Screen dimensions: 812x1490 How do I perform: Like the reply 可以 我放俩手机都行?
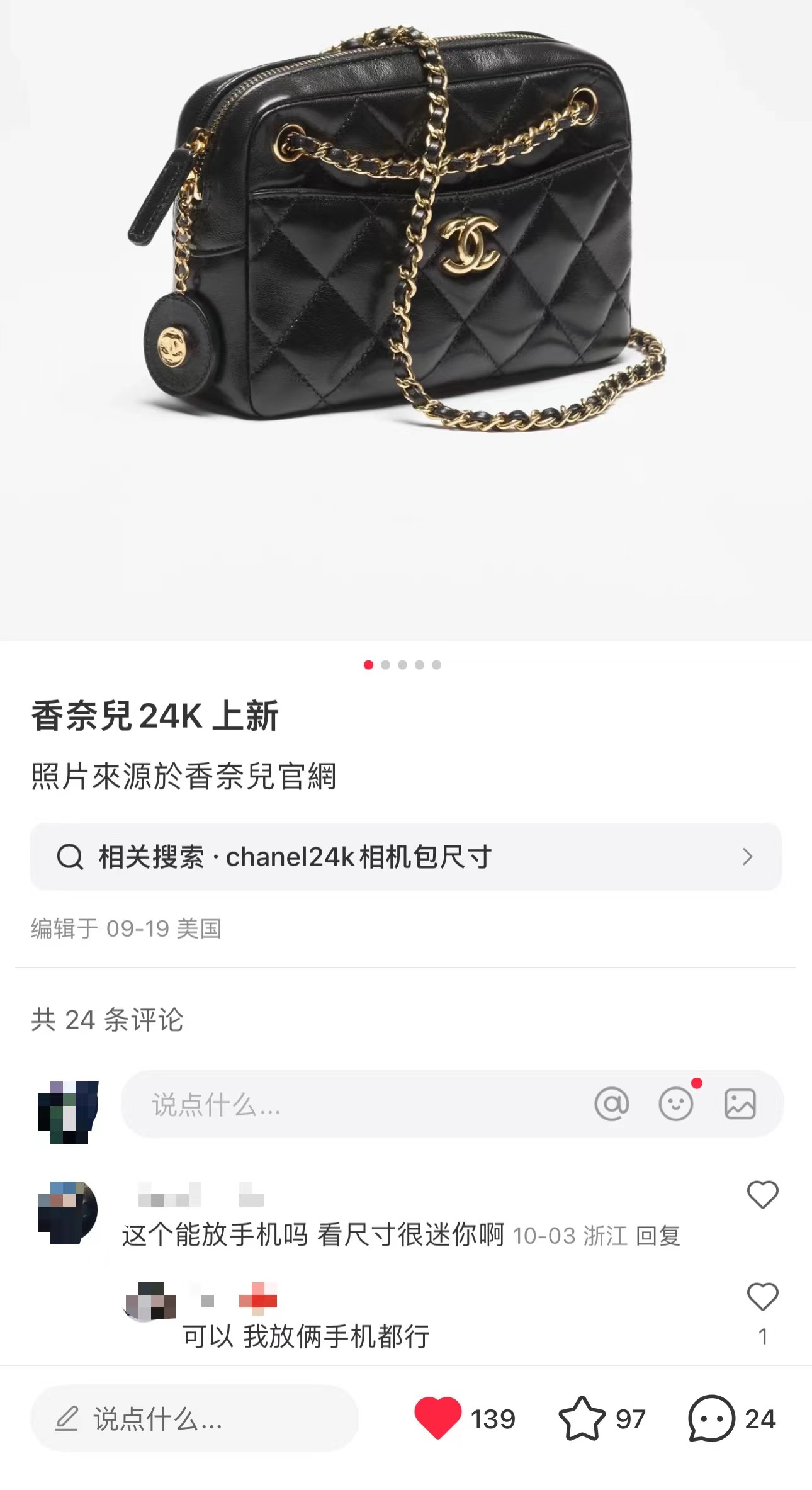(x=762, y=1298)
